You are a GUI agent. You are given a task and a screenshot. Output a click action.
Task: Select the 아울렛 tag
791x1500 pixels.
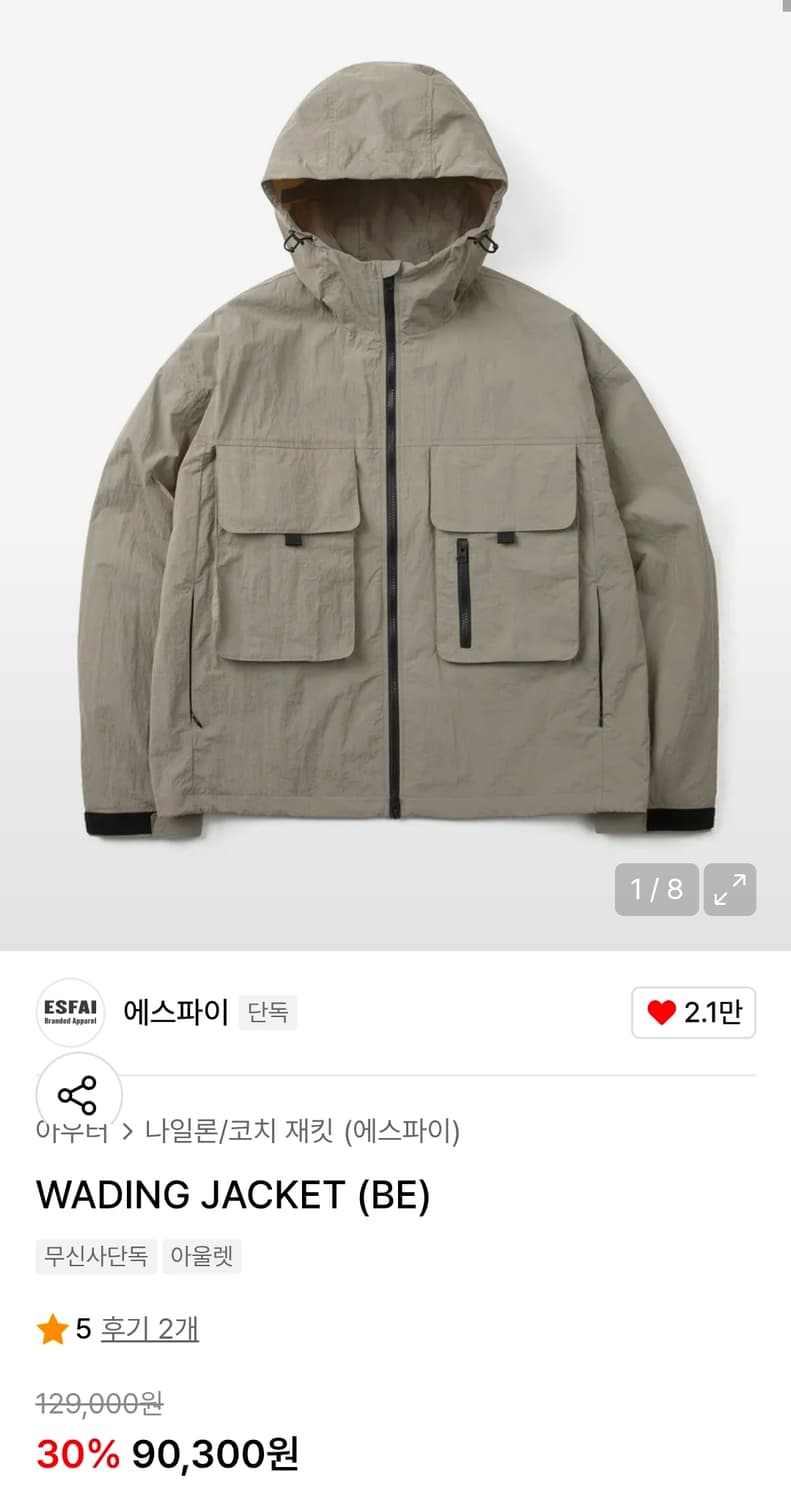click(x=201, y=1257)
